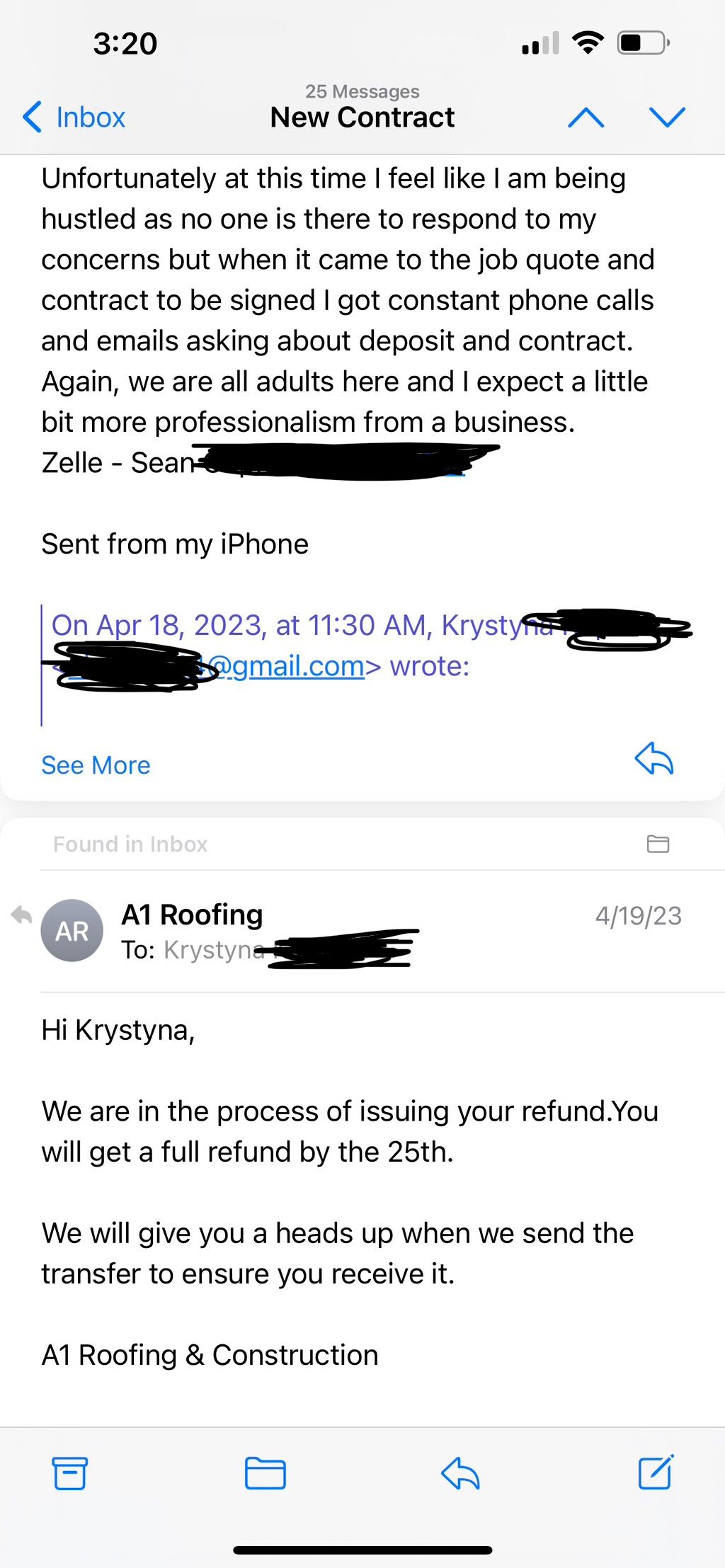The width and height of the screenshot is (725, 1568).
Task: Open the A1 Roofing sender avatar
Action: [72, 930]
